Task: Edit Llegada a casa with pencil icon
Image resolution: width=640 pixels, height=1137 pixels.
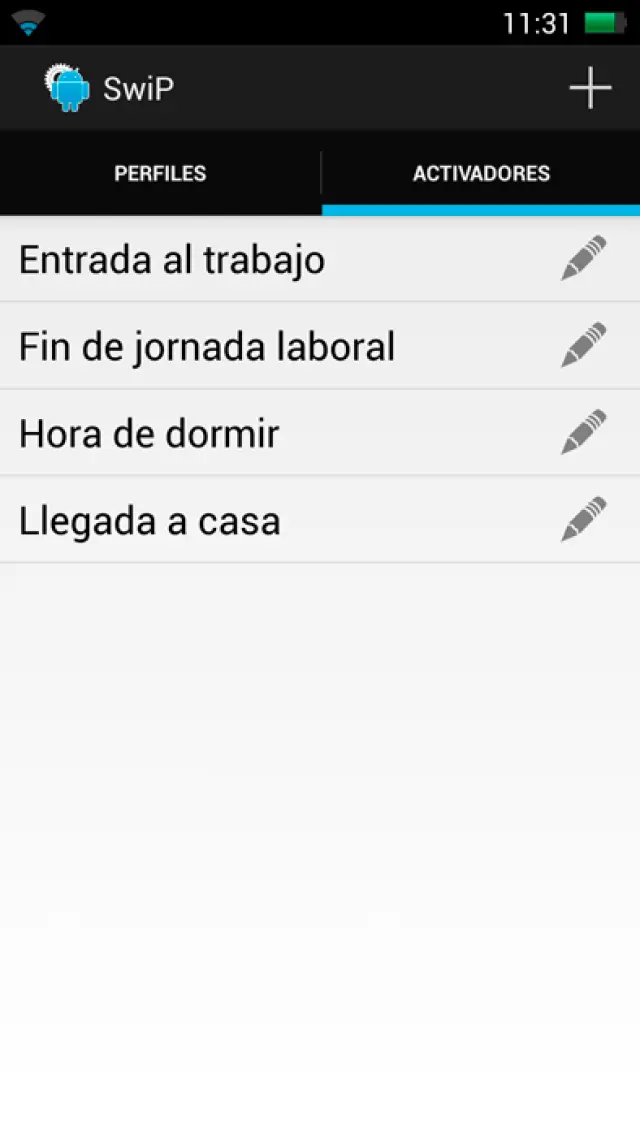Action: click(x=584, y=520)
